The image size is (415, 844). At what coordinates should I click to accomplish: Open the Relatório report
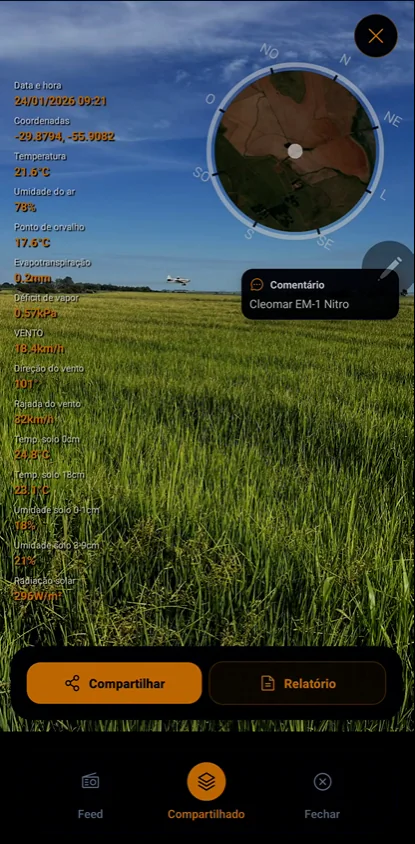point(298,683)
